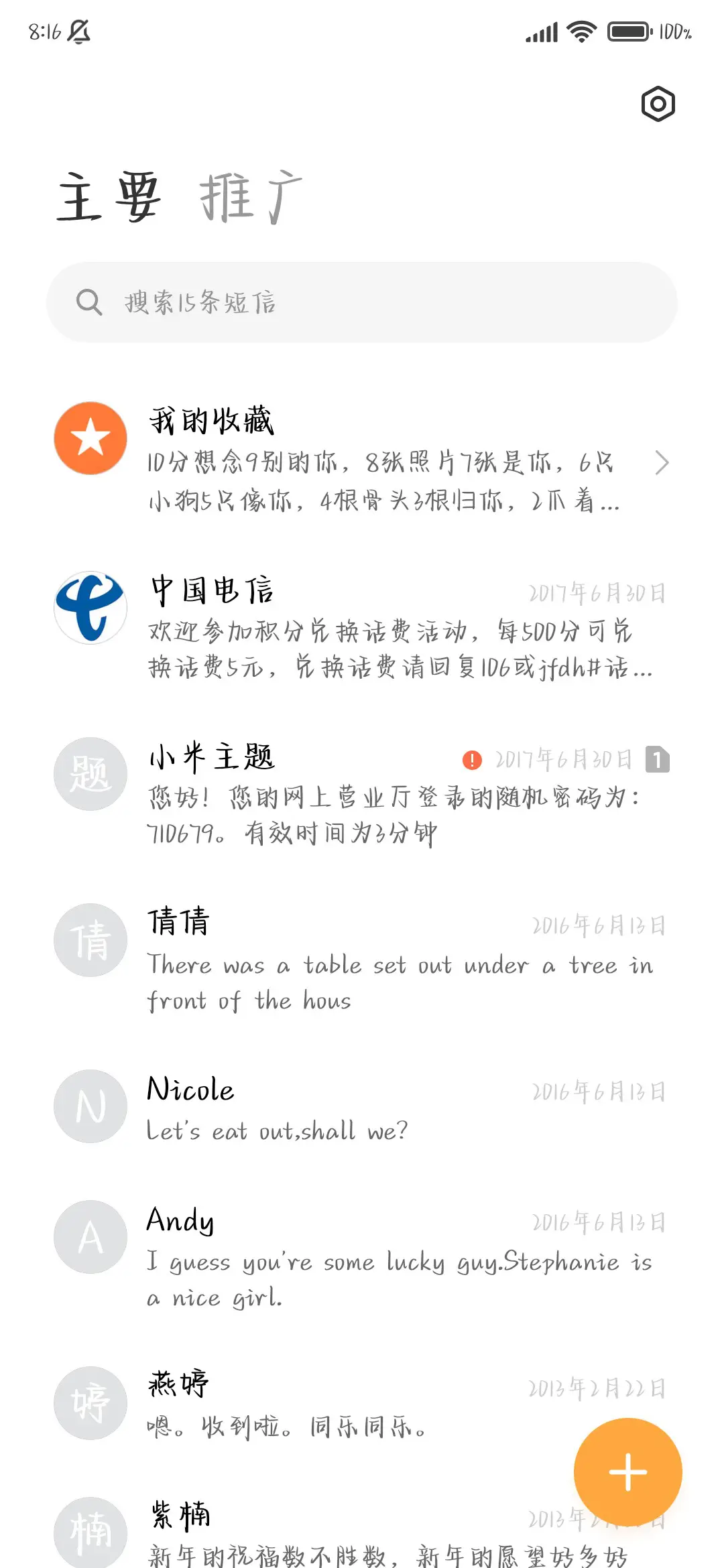Click the SIM 1 indicator badge
The width and height of the screenshot is (724, 1568).
tap(657, 759)
